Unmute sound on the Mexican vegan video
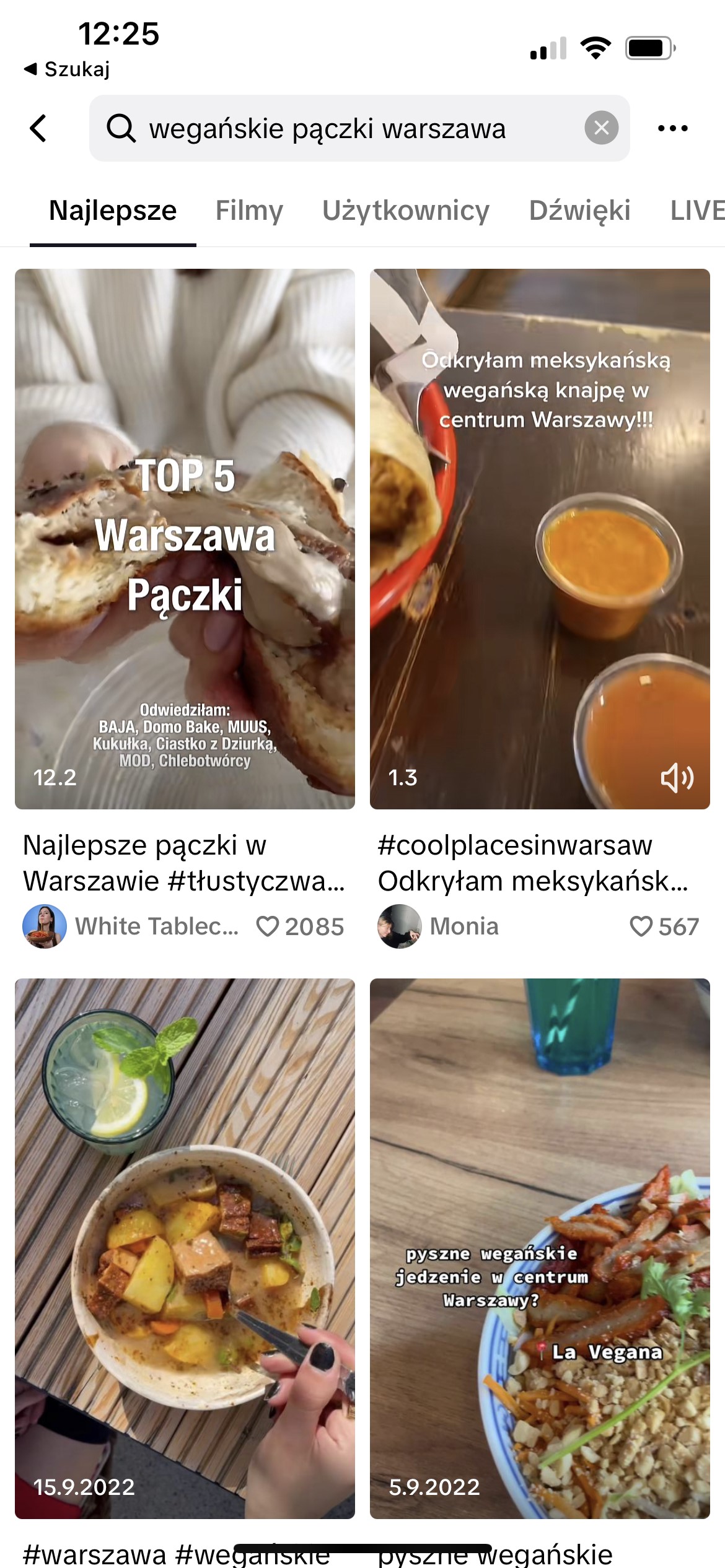Viewport: 725px width, 1568px height. point(677,777)
